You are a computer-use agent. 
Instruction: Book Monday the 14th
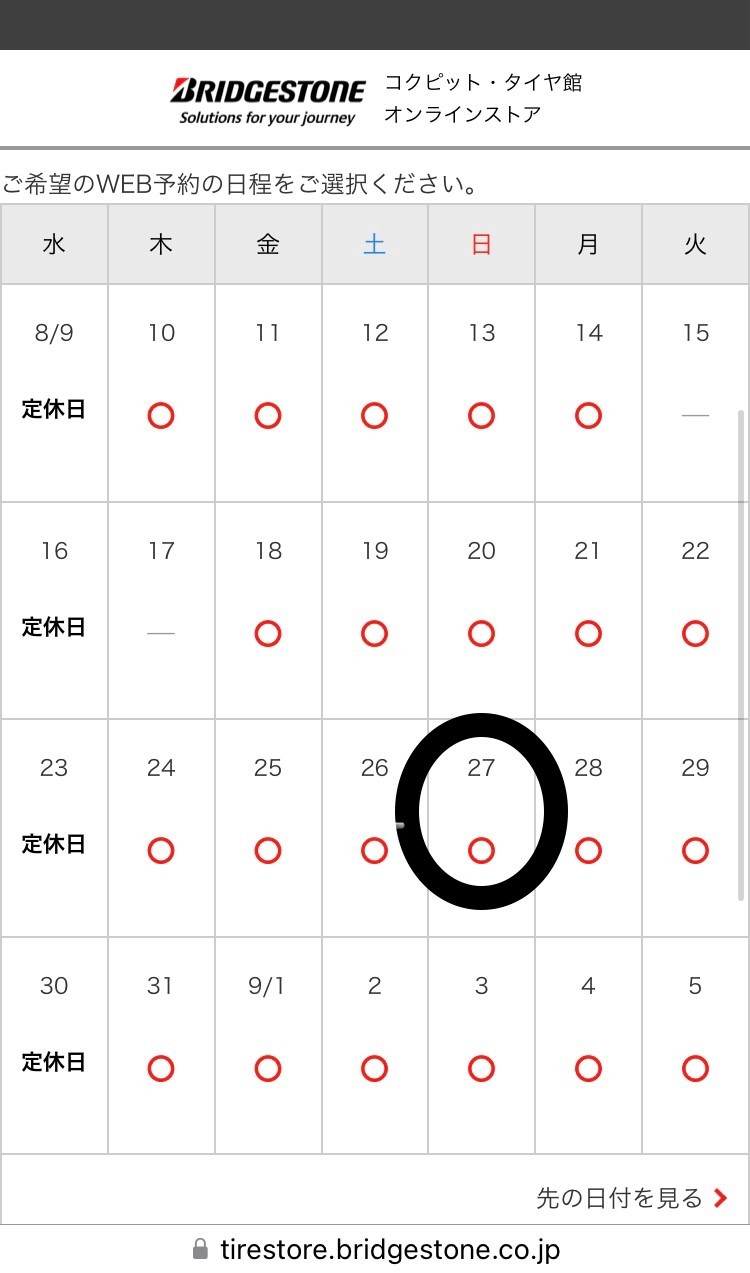[x=588, y=415]
